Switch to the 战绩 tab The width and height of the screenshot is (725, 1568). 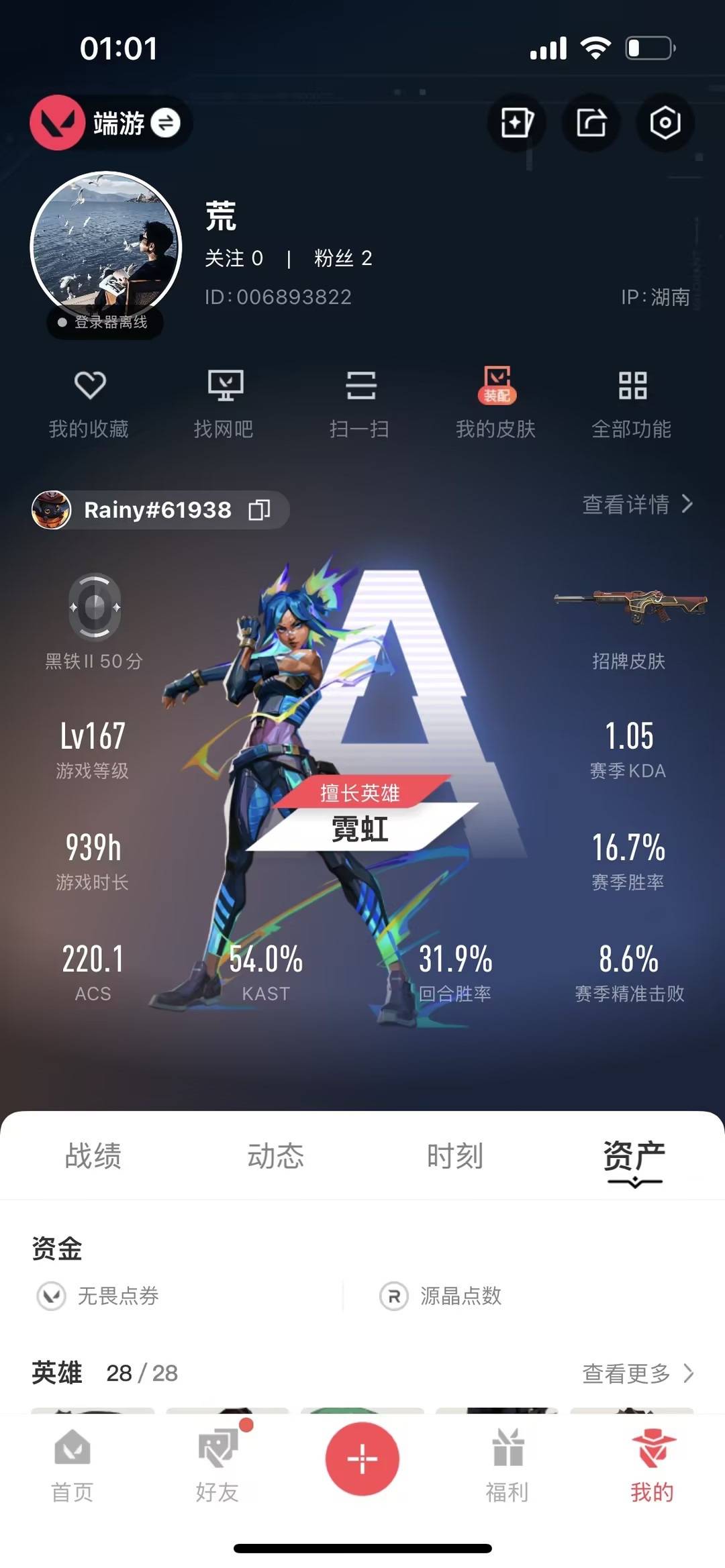(93, 1155)
